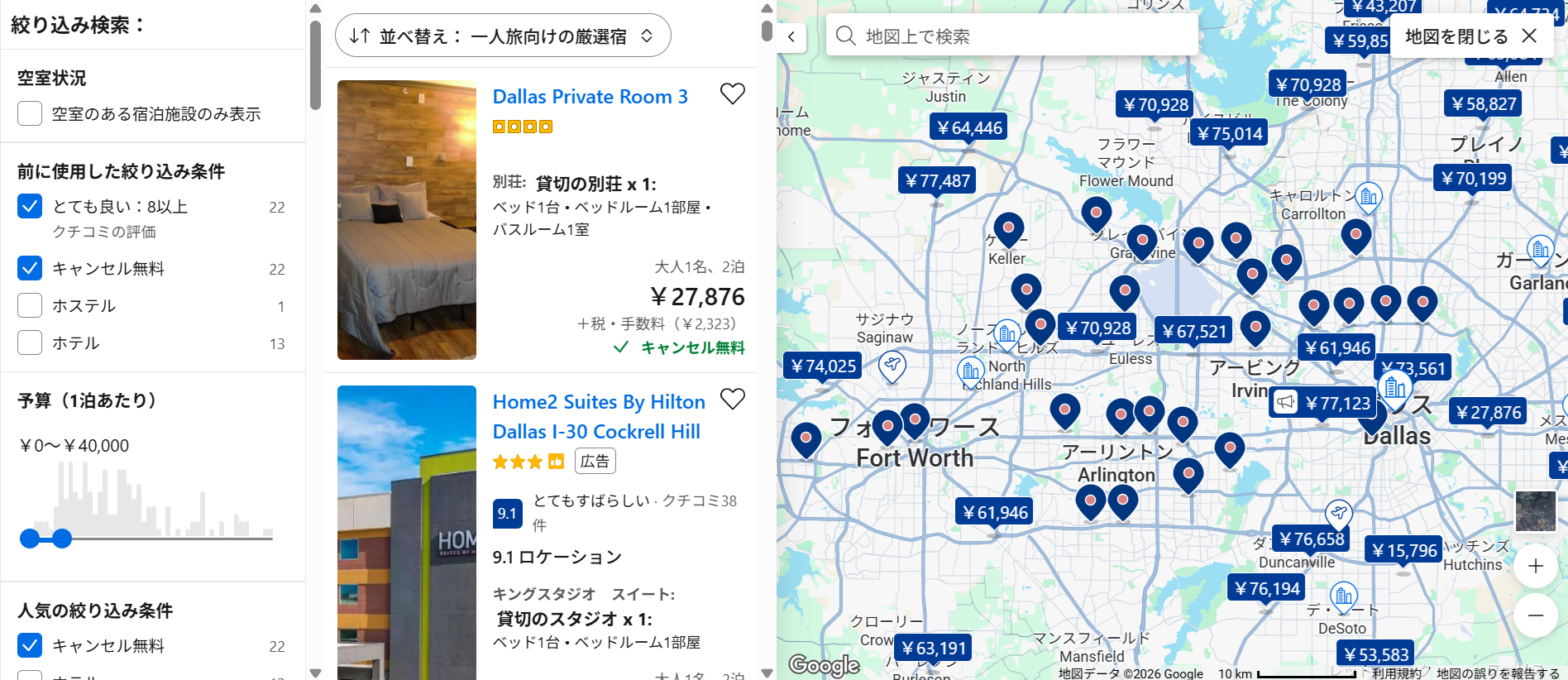Zoom out on the map
Image resolution: width=1568 pixels, height=680 pixels.
(x=1536, y=615)
